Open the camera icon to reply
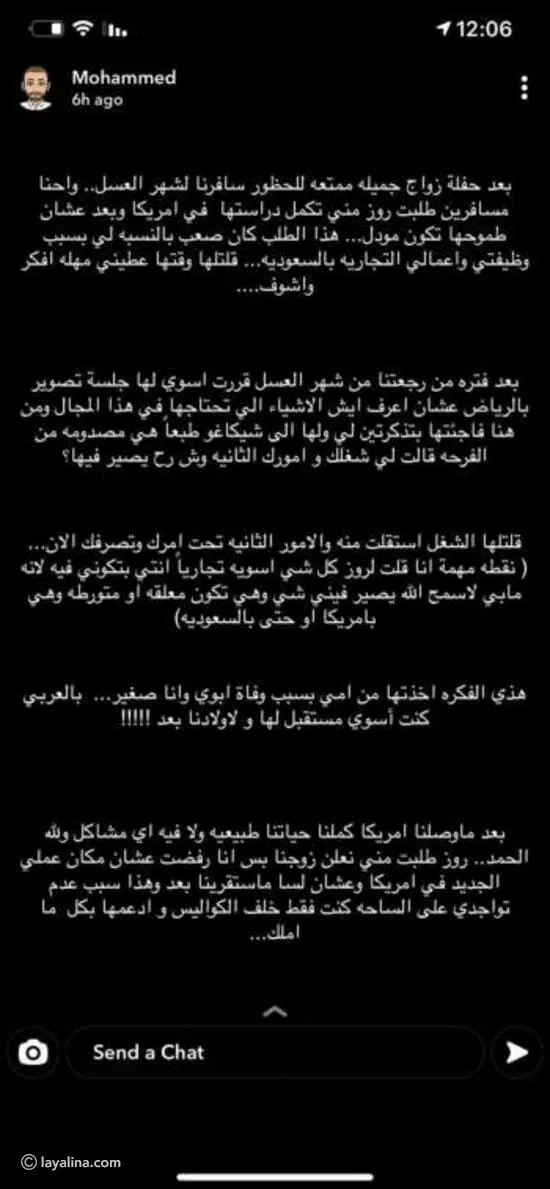 [x=33, y=1053]
